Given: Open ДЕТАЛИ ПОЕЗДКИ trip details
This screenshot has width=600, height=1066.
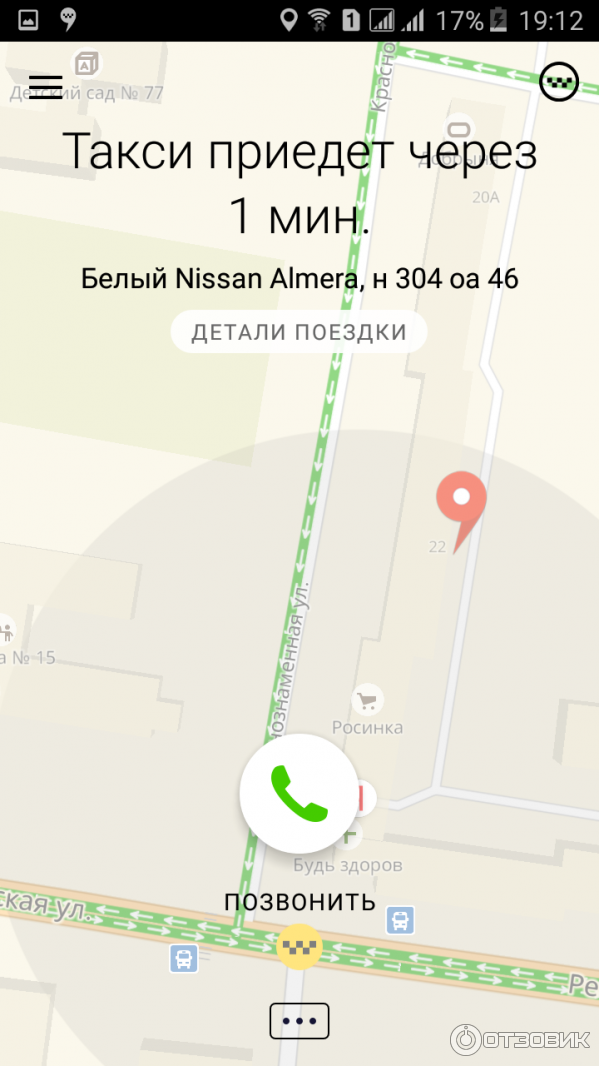Looking at the screenshot, I should click(x=299, y=332).
